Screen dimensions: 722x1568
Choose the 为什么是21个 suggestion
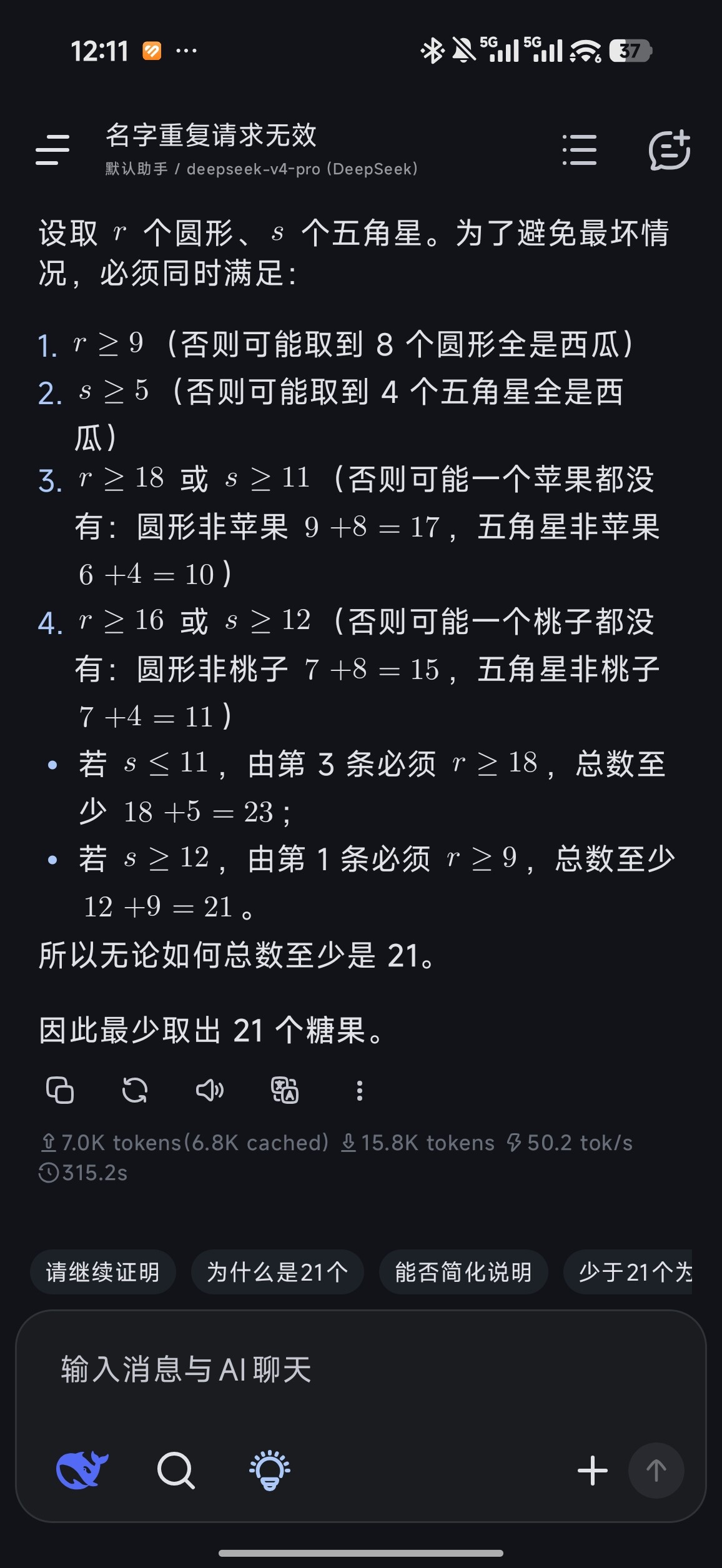point(277,1272)
